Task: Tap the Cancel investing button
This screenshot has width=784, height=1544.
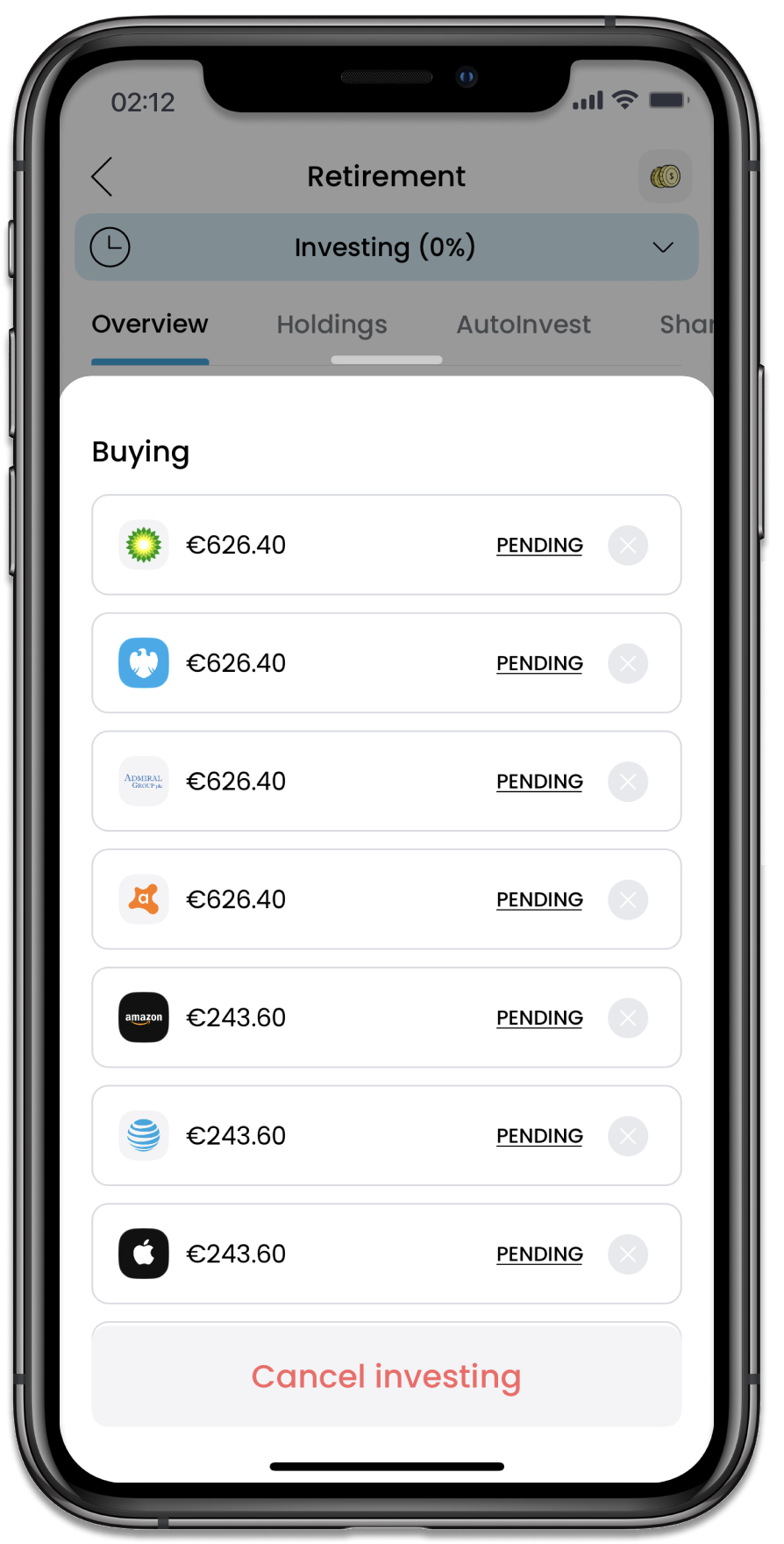Action: click(387, 1376)
